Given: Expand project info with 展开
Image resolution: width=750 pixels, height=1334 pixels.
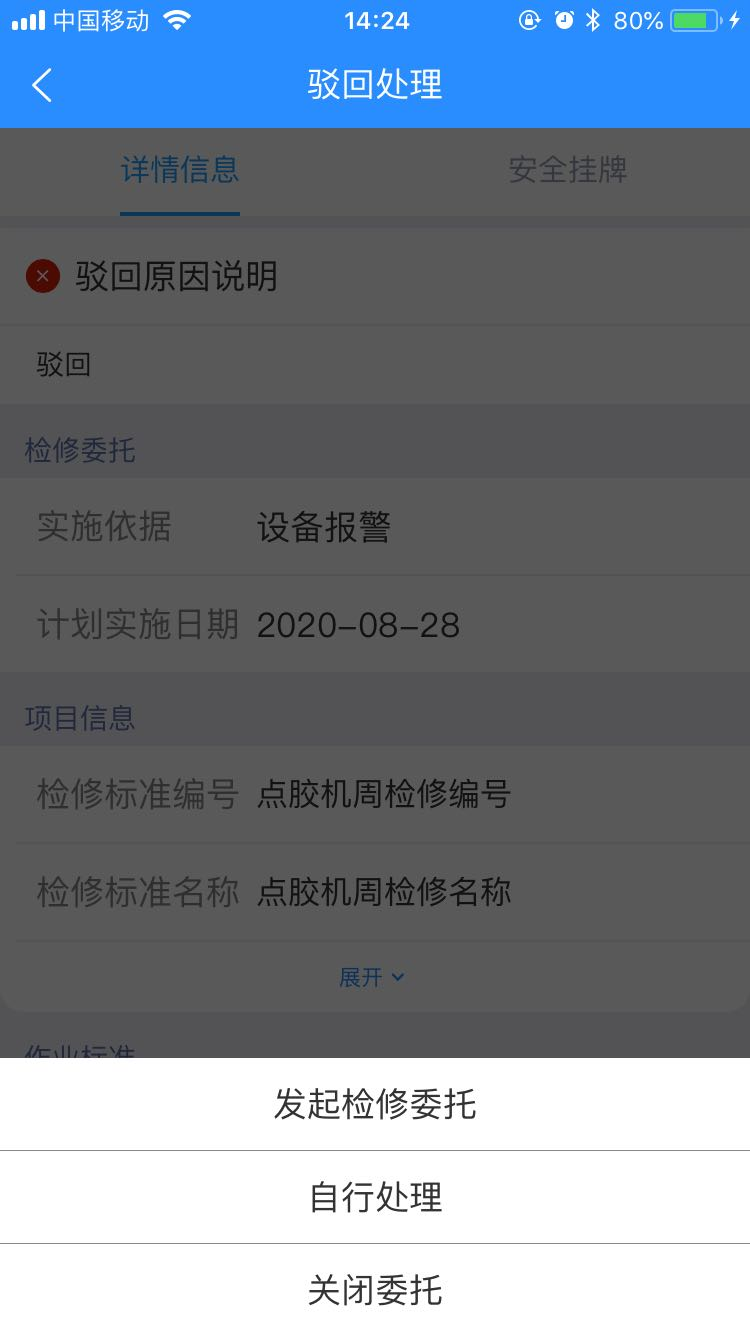Looking at the screenshot, I should click(372, 977).
